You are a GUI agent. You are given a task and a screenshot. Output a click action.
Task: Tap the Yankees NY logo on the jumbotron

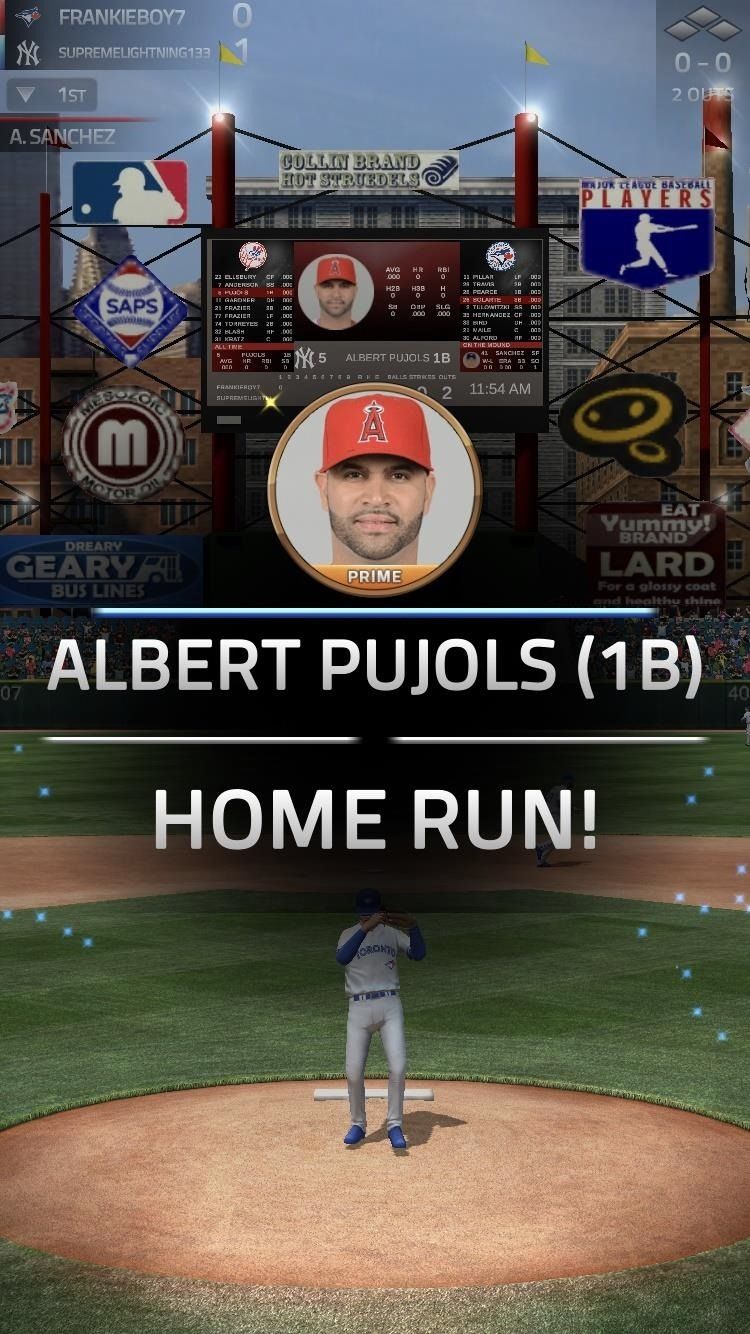pos(305,357)
